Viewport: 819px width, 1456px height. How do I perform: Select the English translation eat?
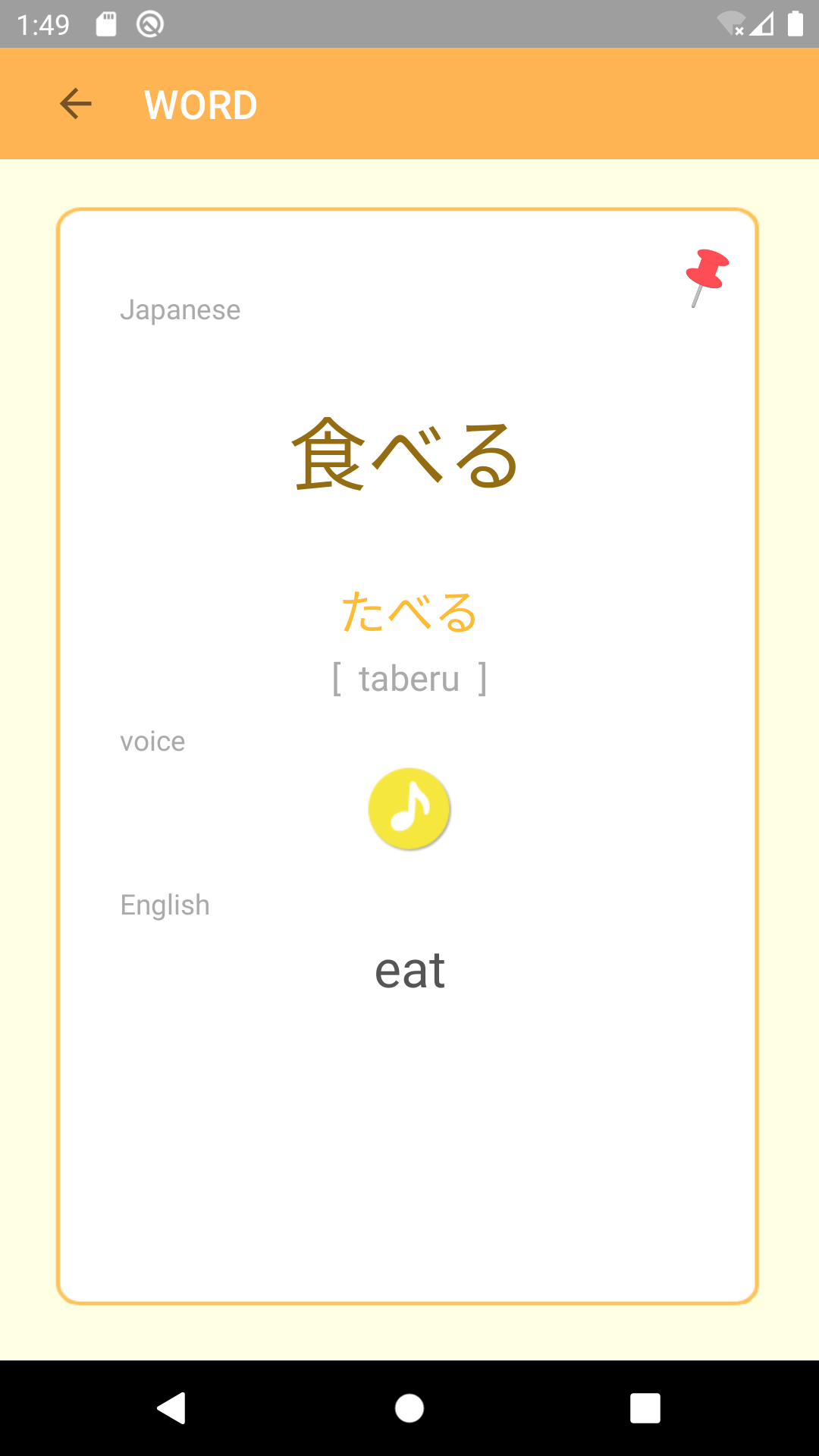click(x=409, y=971)
